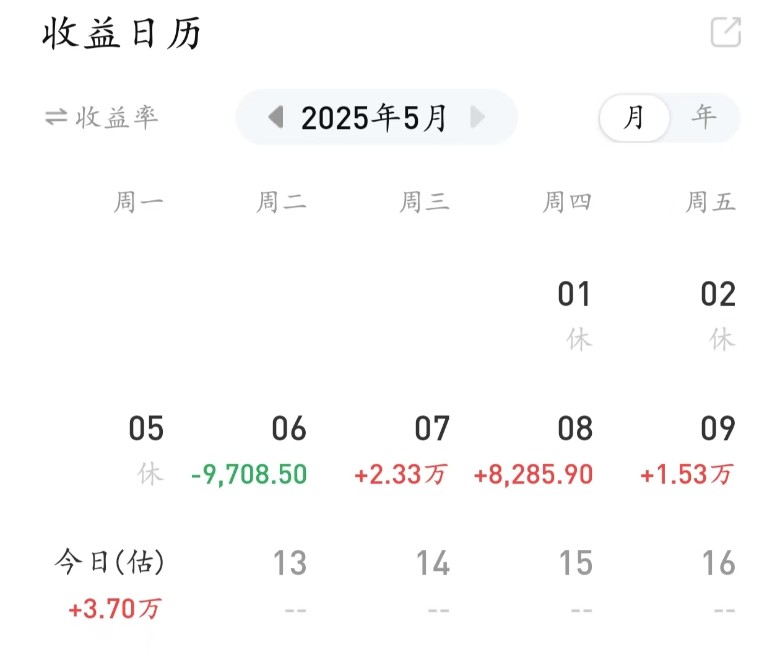Check 今日(估) with +3.70万
Screen dimensions: 780x672
tap(110, 584)
